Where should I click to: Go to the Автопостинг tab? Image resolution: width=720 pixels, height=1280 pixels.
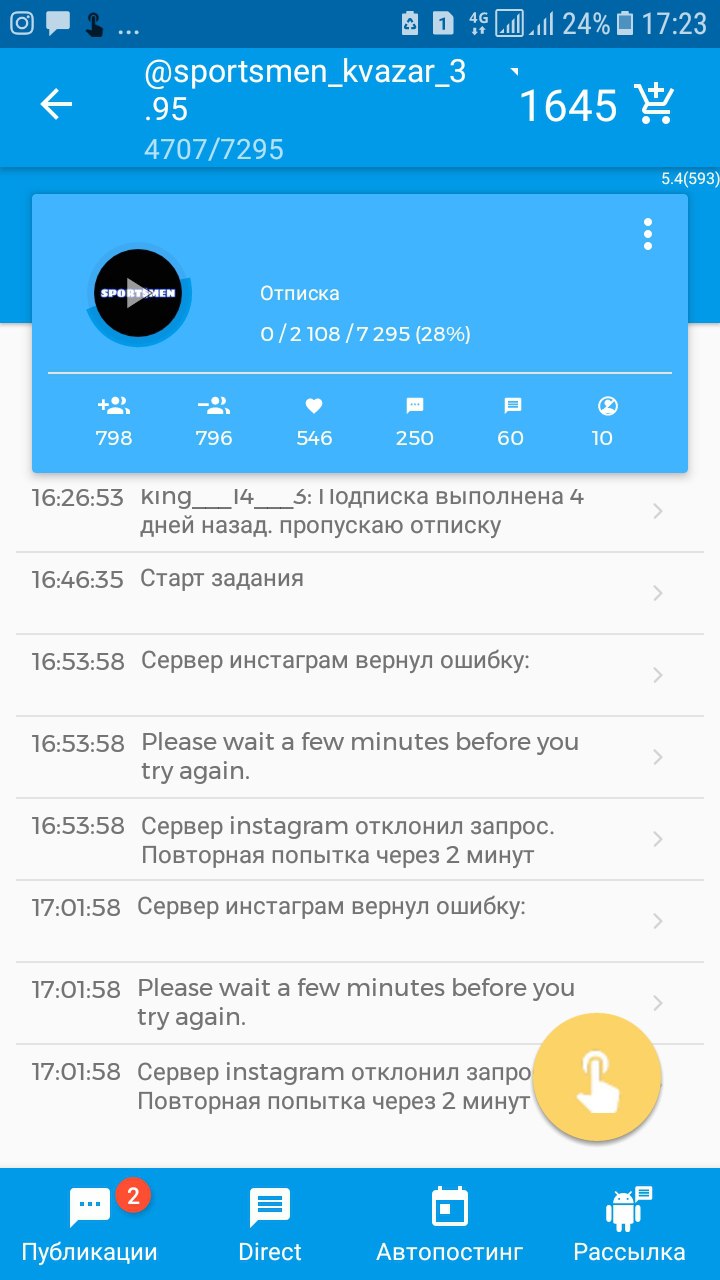click(449, 1225)
